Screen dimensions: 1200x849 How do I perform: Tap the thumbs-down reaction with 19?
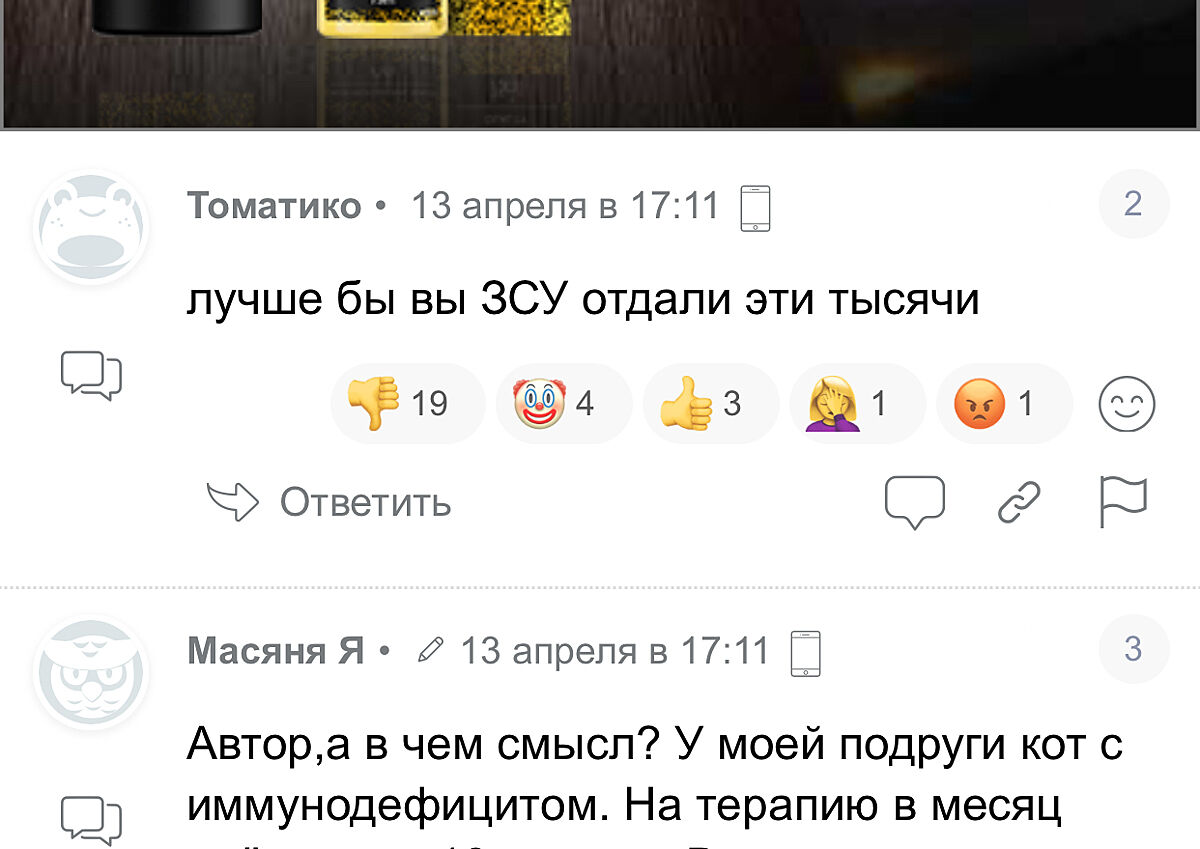pyautogui.click(x=406, y=404)
